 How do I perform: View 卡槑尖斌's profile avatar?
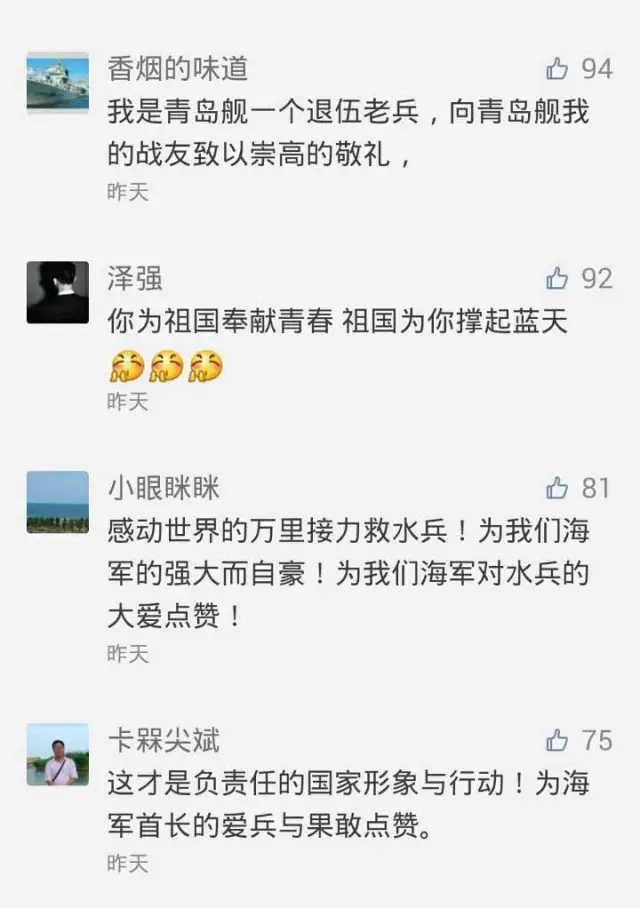click(57, 754)
